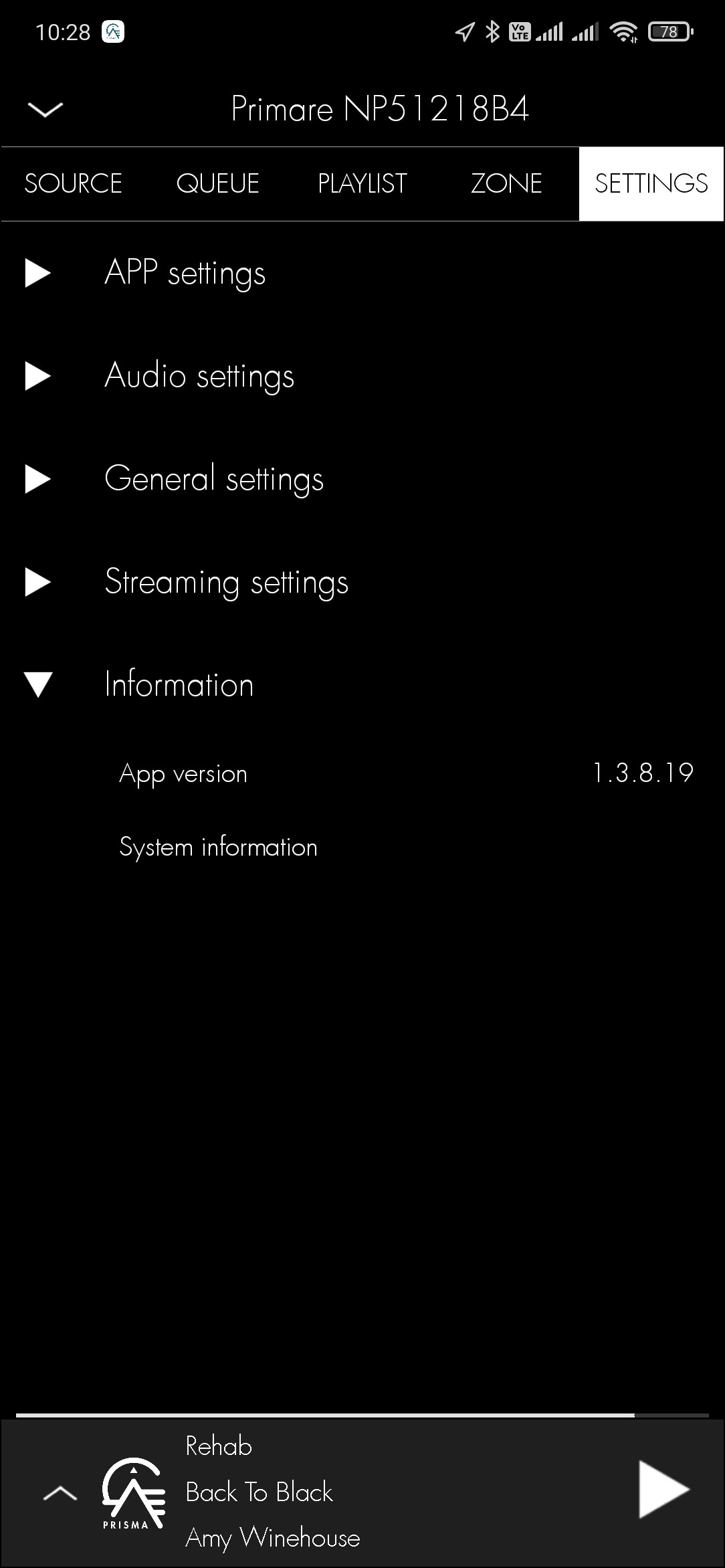Collapse the Information section
This screenshot has width=725, height=1568.
[x=362, y=685]
